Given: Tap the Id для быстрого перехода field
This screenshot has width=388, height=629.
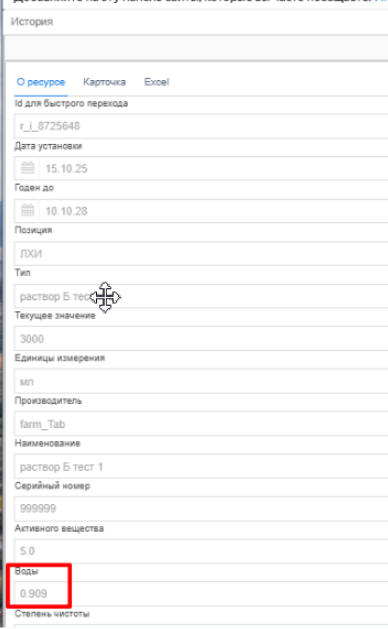Looking at the screenshot, I should click(x=201, y=126).
